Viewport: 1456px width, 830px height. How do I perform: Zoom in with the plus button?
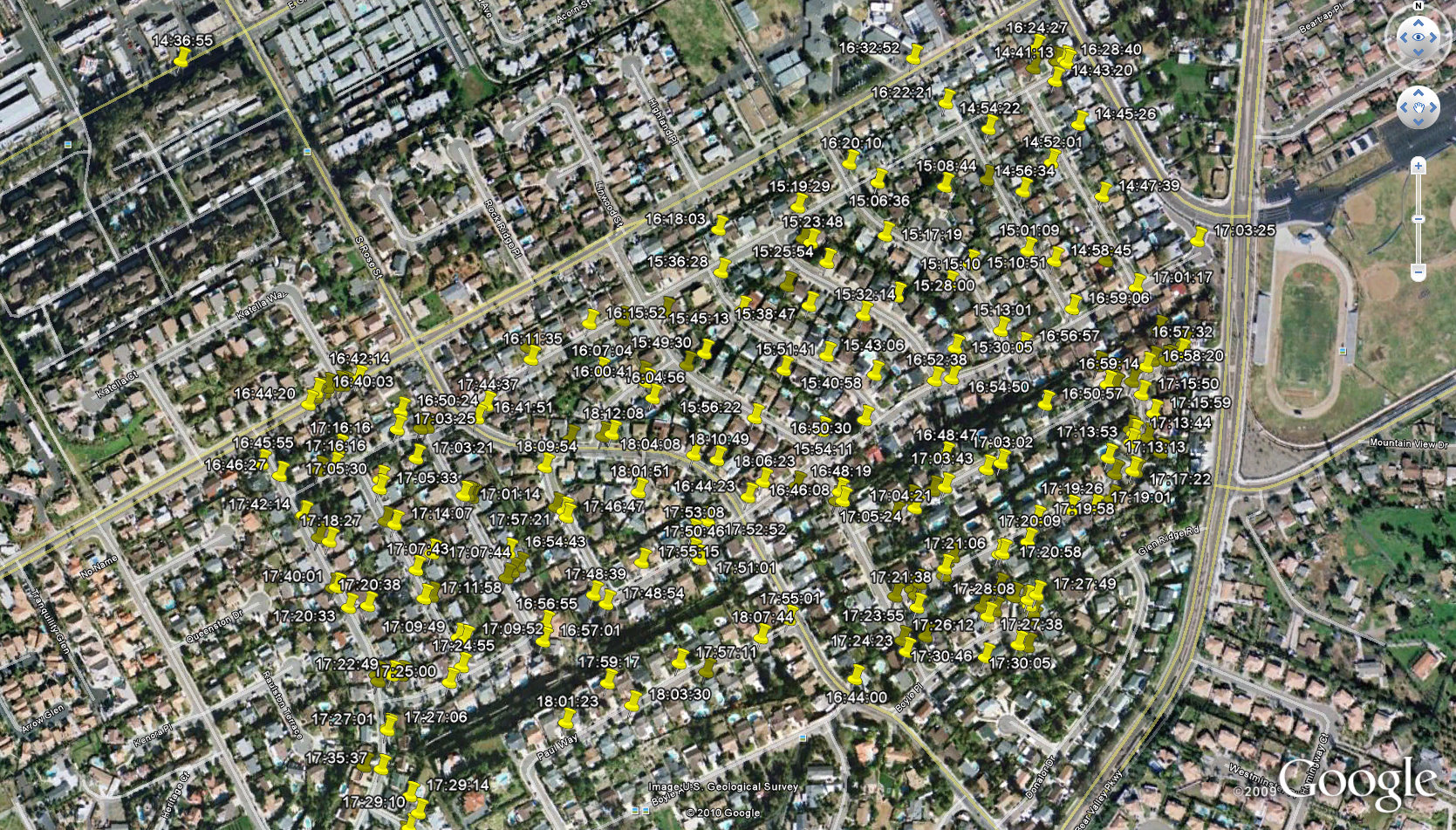[x=1418, y=166]
